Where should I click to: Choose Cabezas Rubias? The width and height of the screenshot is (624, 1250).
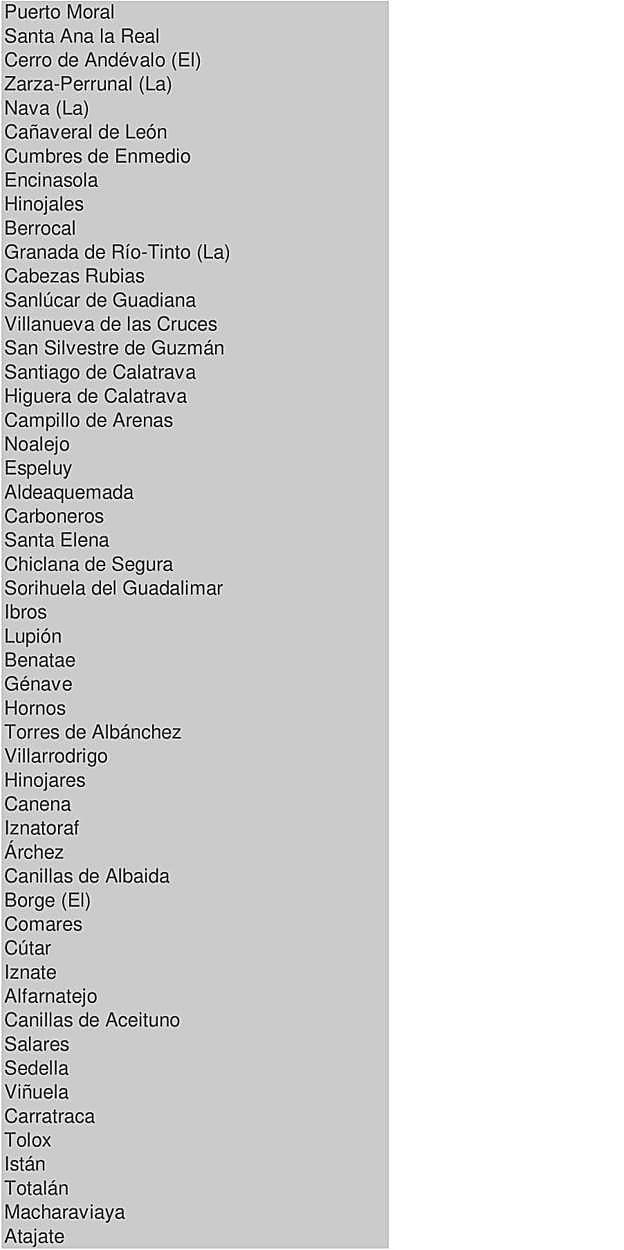coord(74,276)
